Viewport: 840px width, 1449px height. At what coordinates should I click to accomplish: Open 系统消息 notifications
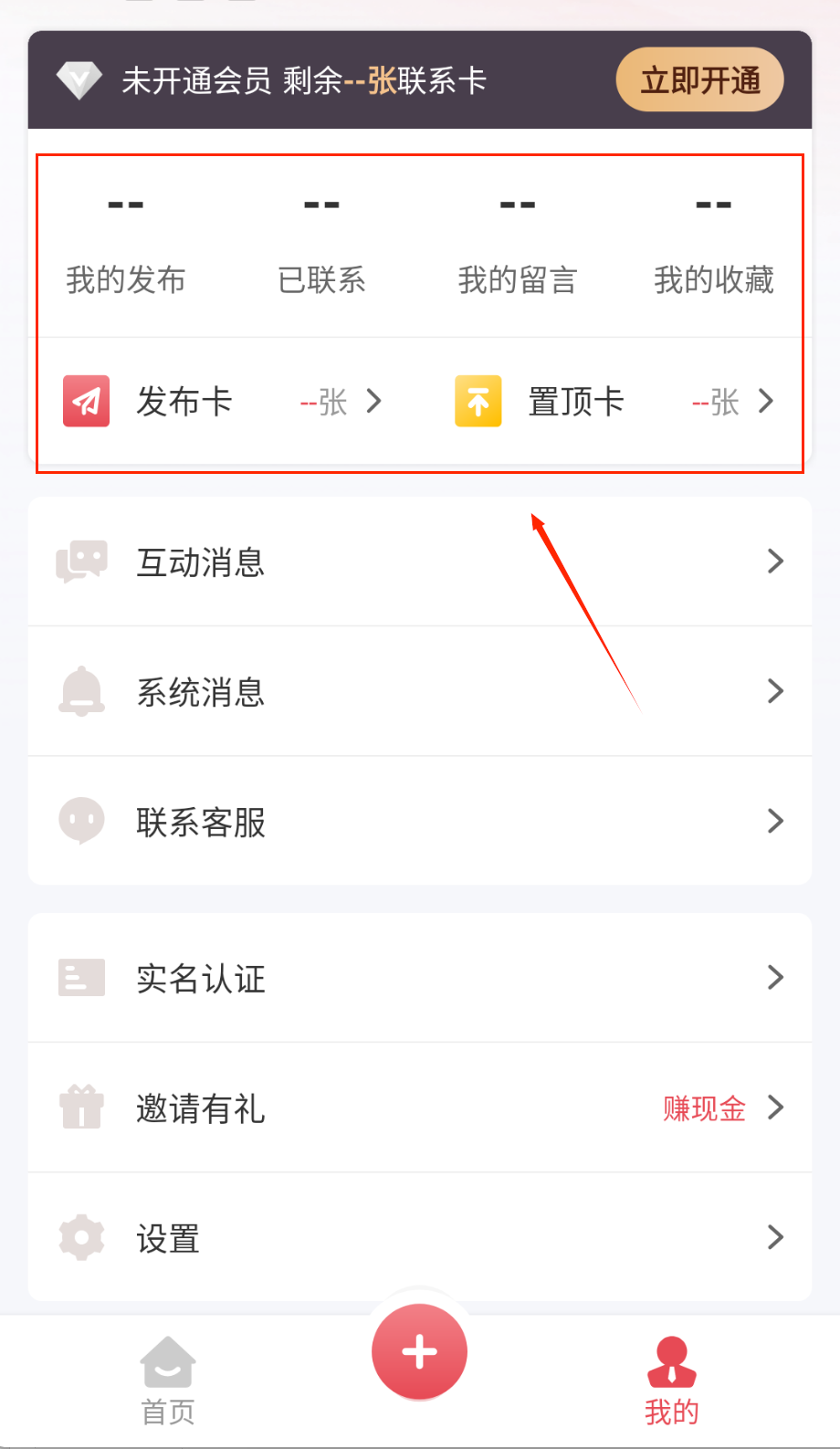[x=420, y=691]
